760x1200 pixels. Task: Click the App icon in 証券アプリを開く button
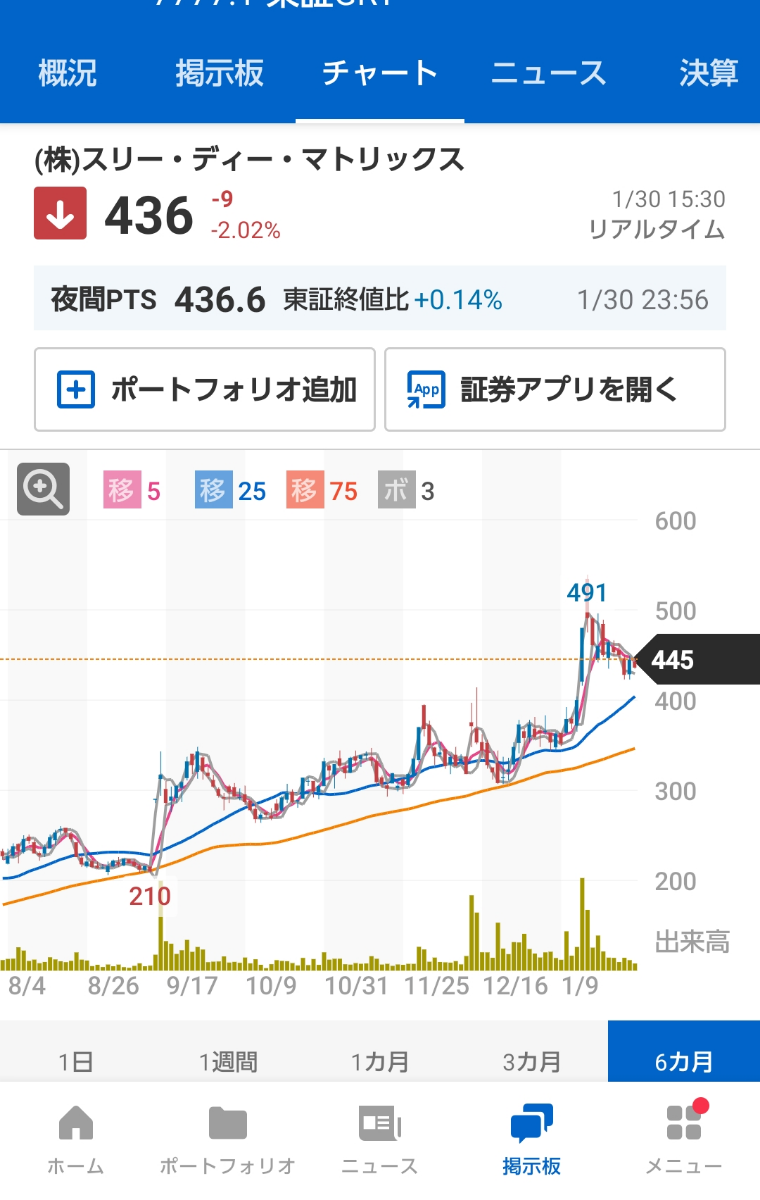(x=424, y=390)
